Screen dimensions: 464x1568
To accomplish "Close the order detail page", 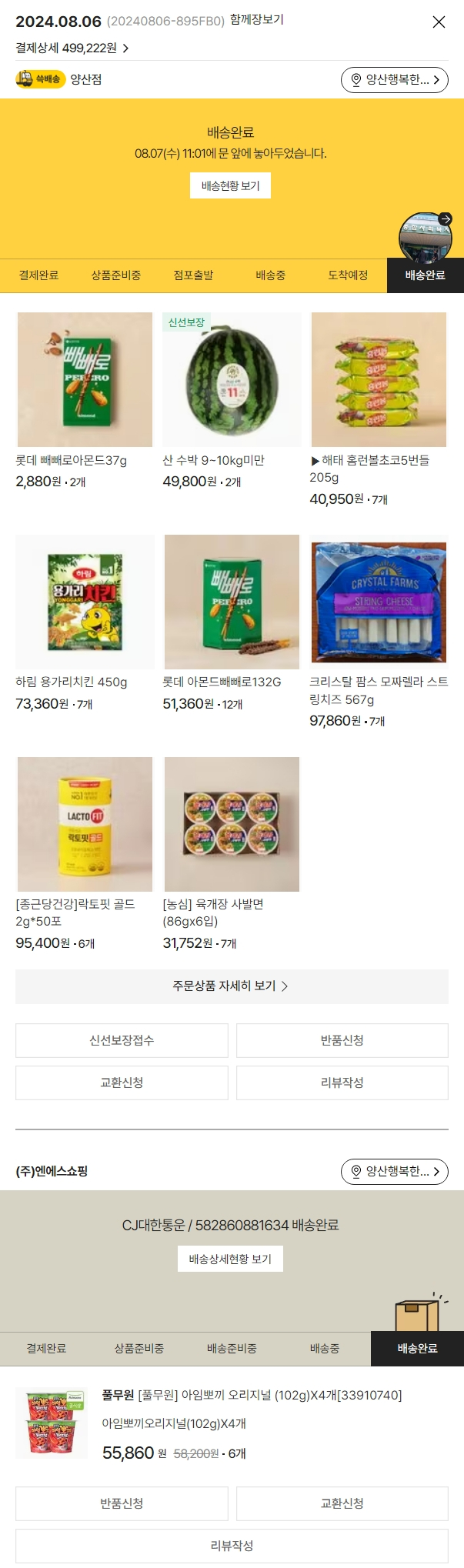I will click(x=439, y=22).
